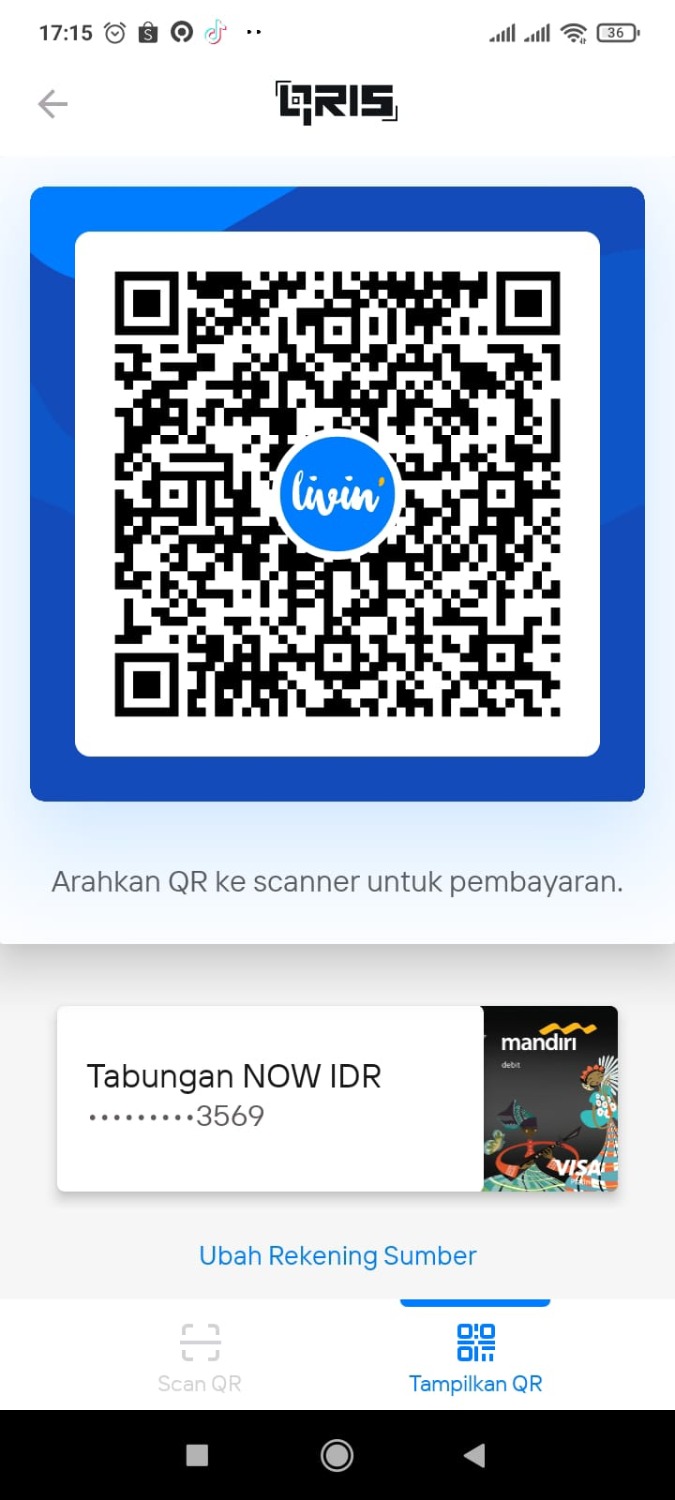Go back using the top arrow
The image size is (675, 1500).
point(52,104)
